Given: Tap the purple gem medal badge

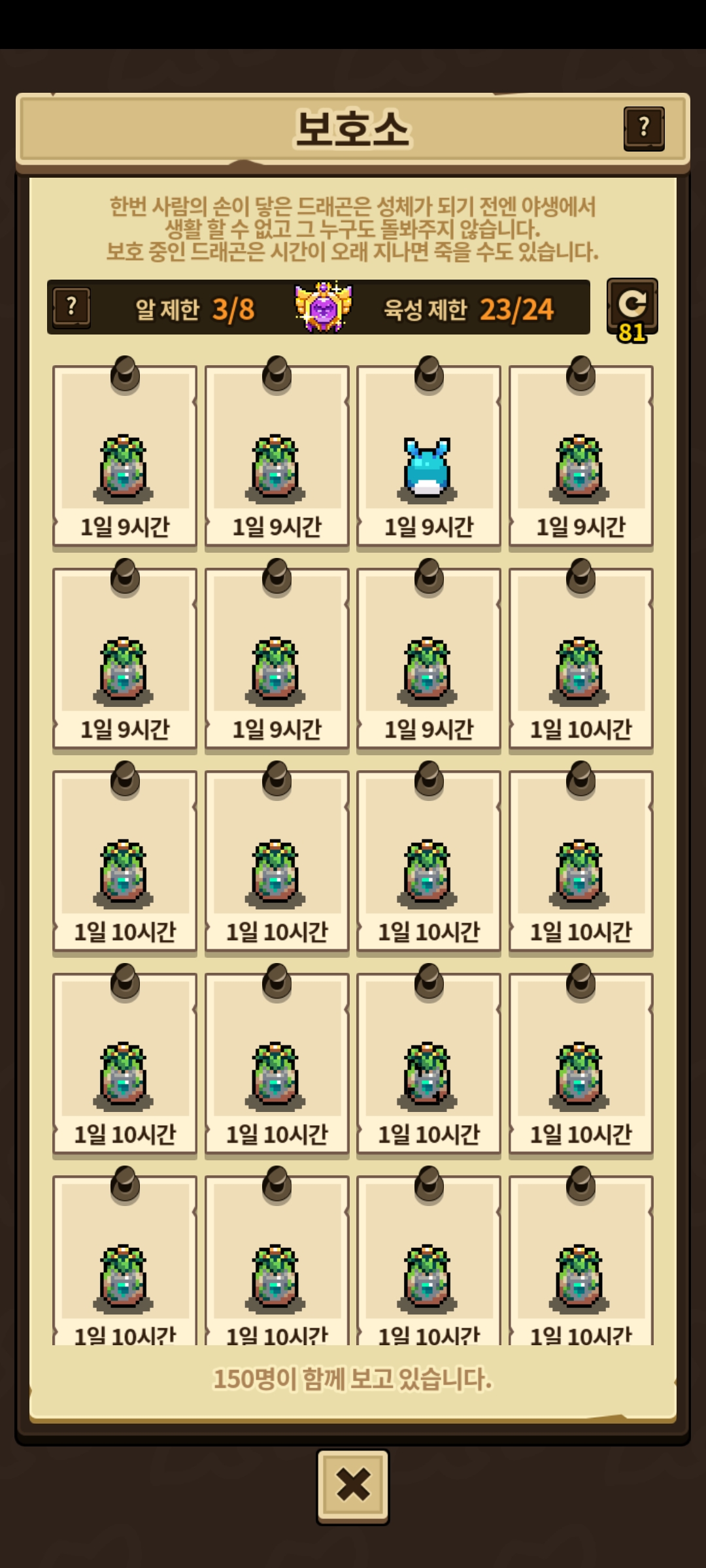Looking at the screenshot, I should [323, 307].
